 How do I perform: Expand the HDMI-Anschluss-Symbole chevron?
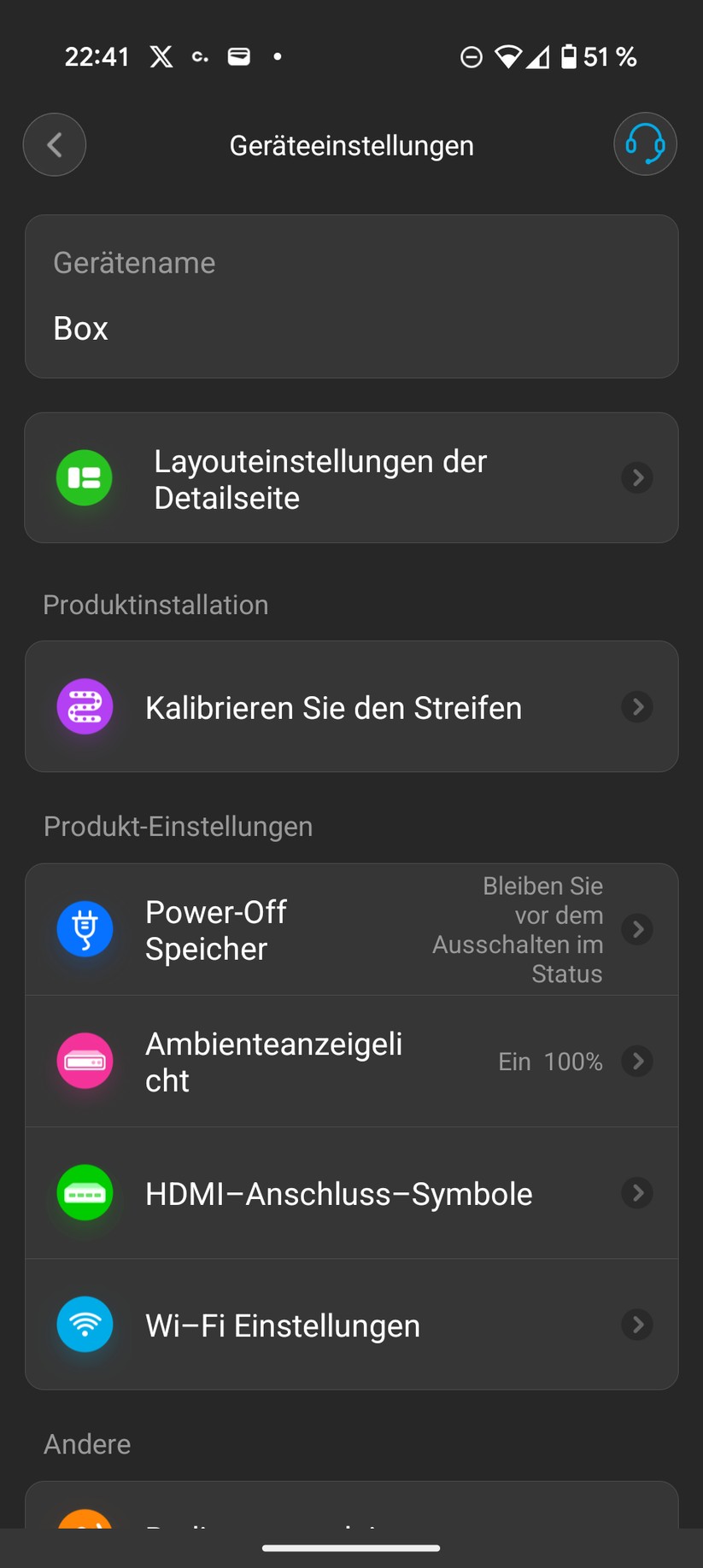[x=637, y=1192]
